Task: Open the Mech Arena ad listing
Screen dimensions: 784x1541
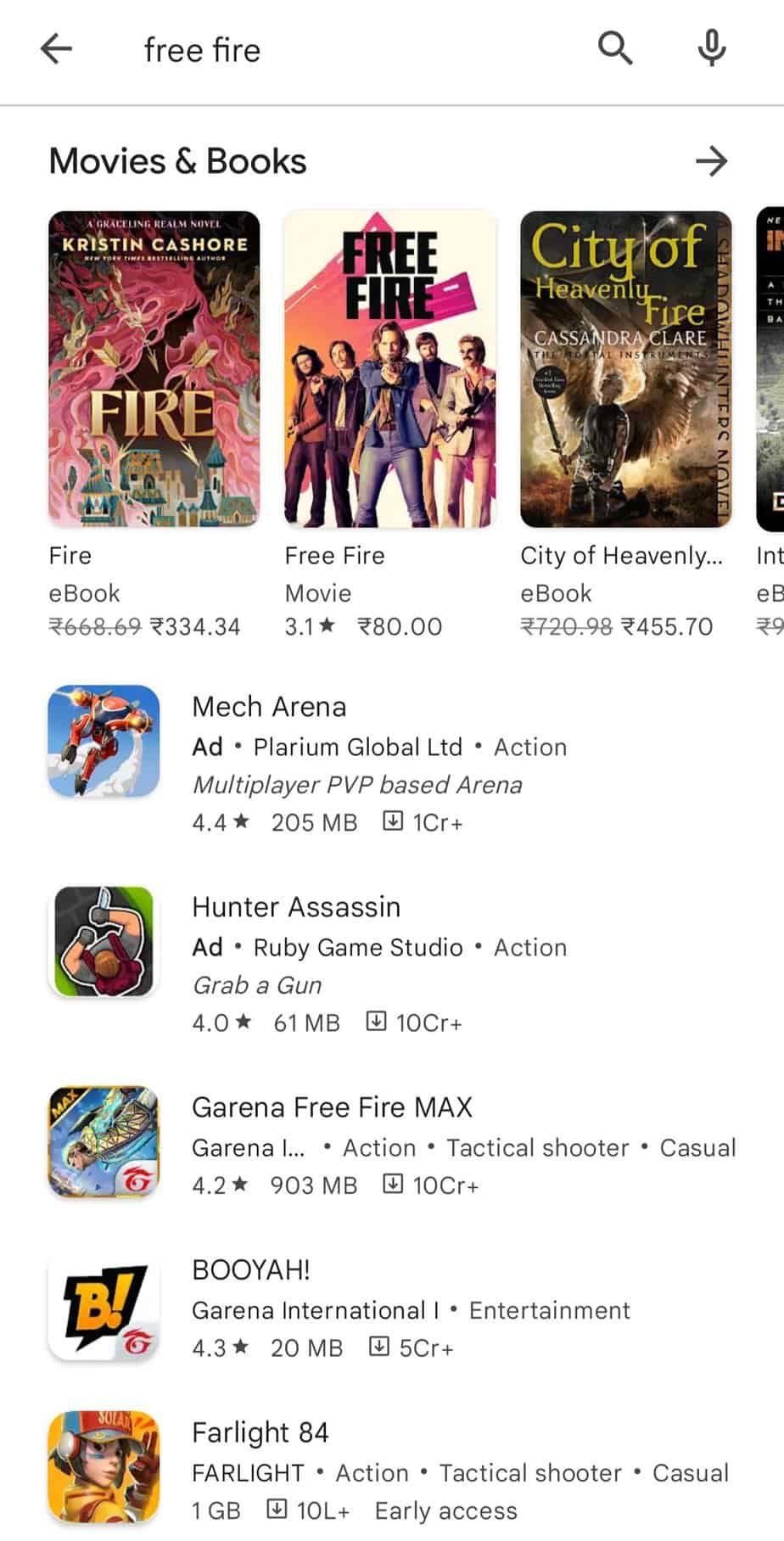Action: tap(392, 764)
